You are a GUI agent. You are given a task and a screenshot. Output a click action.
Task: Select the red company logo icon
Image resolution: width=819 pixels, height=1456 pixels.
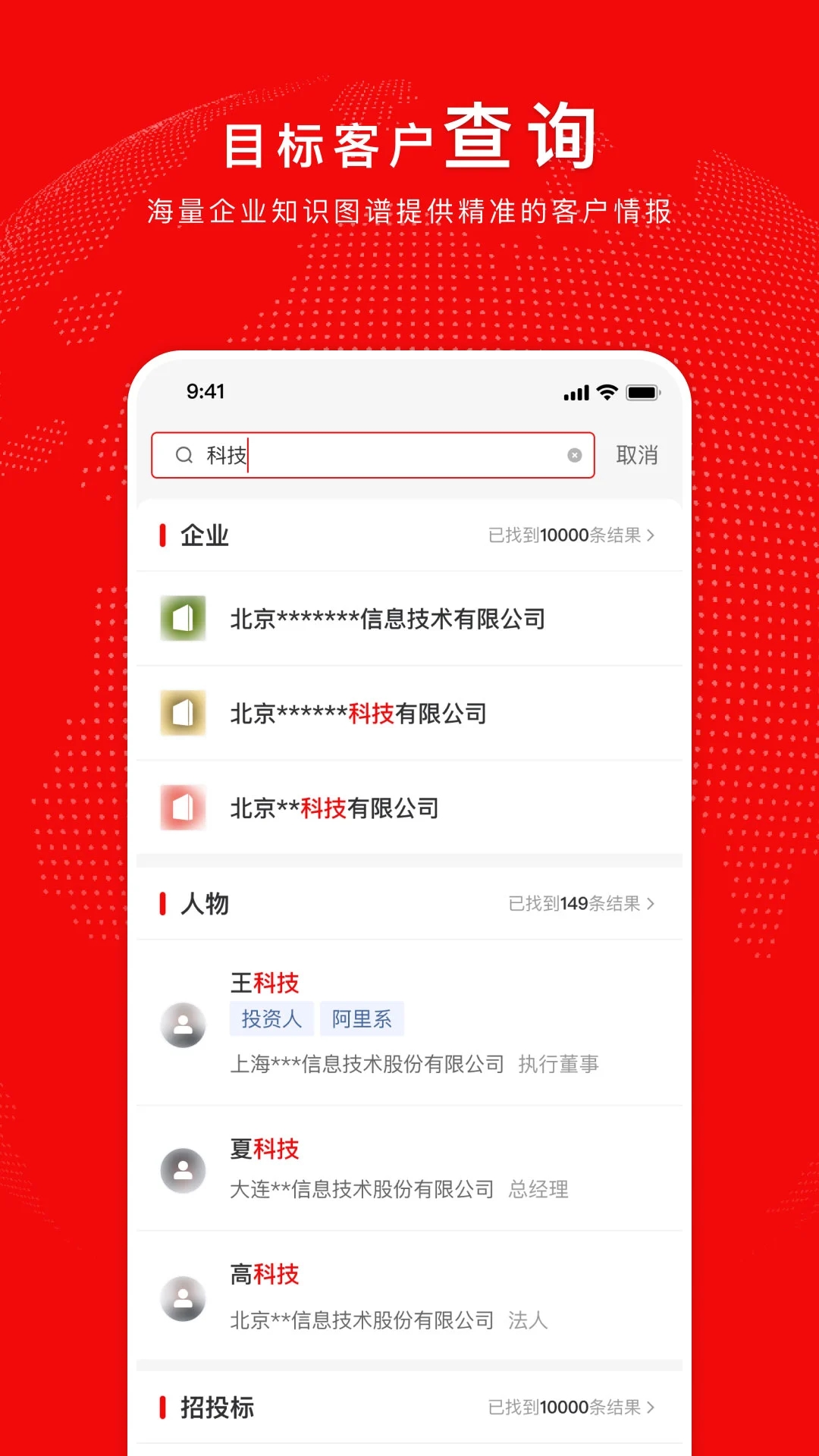(183, 808)
